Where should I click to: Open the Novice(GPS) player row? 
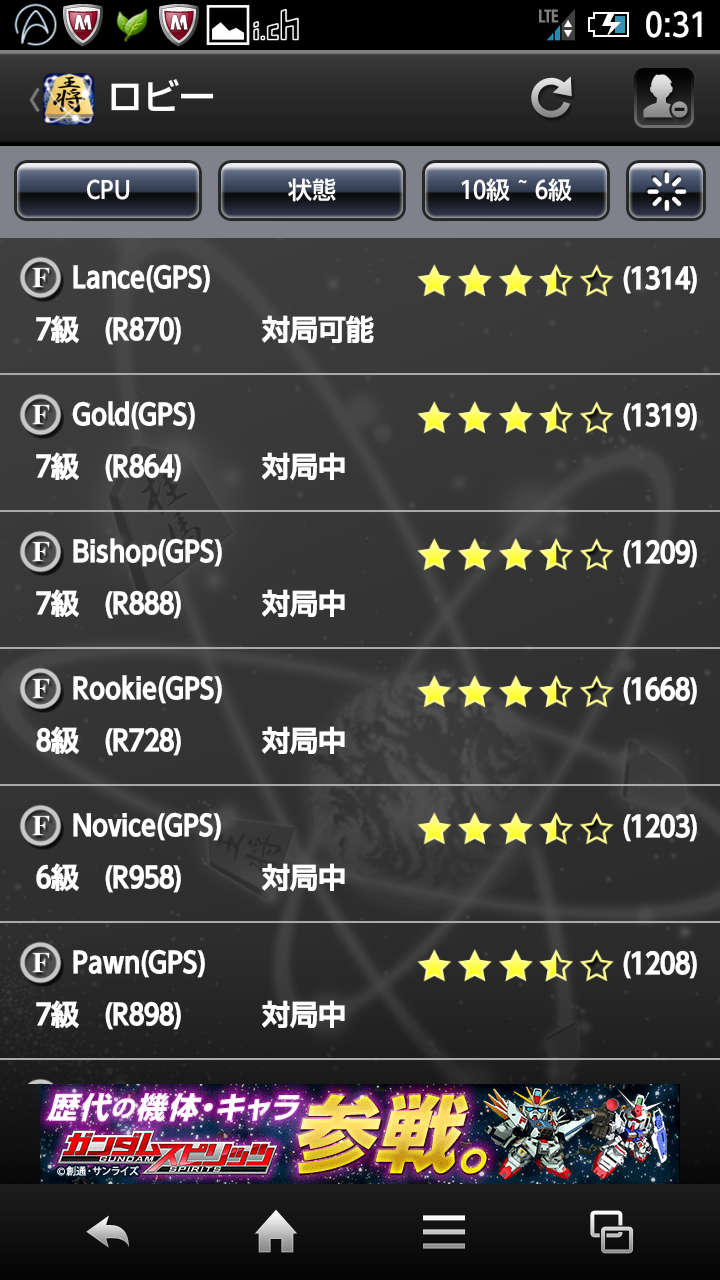click(x=360, y=853)
